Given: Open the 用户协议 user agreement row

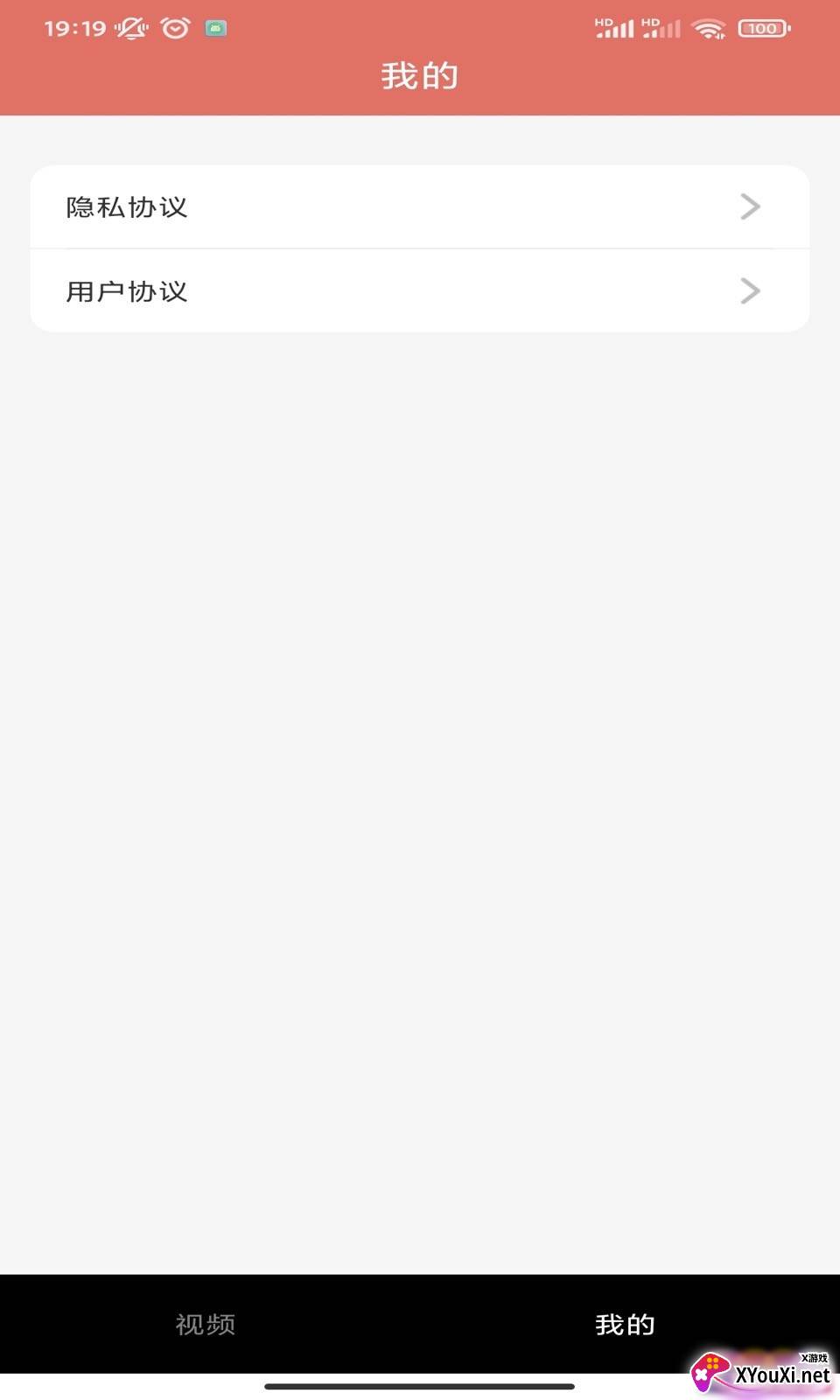Looking at the screenshot, I should (x=419, y=291).
